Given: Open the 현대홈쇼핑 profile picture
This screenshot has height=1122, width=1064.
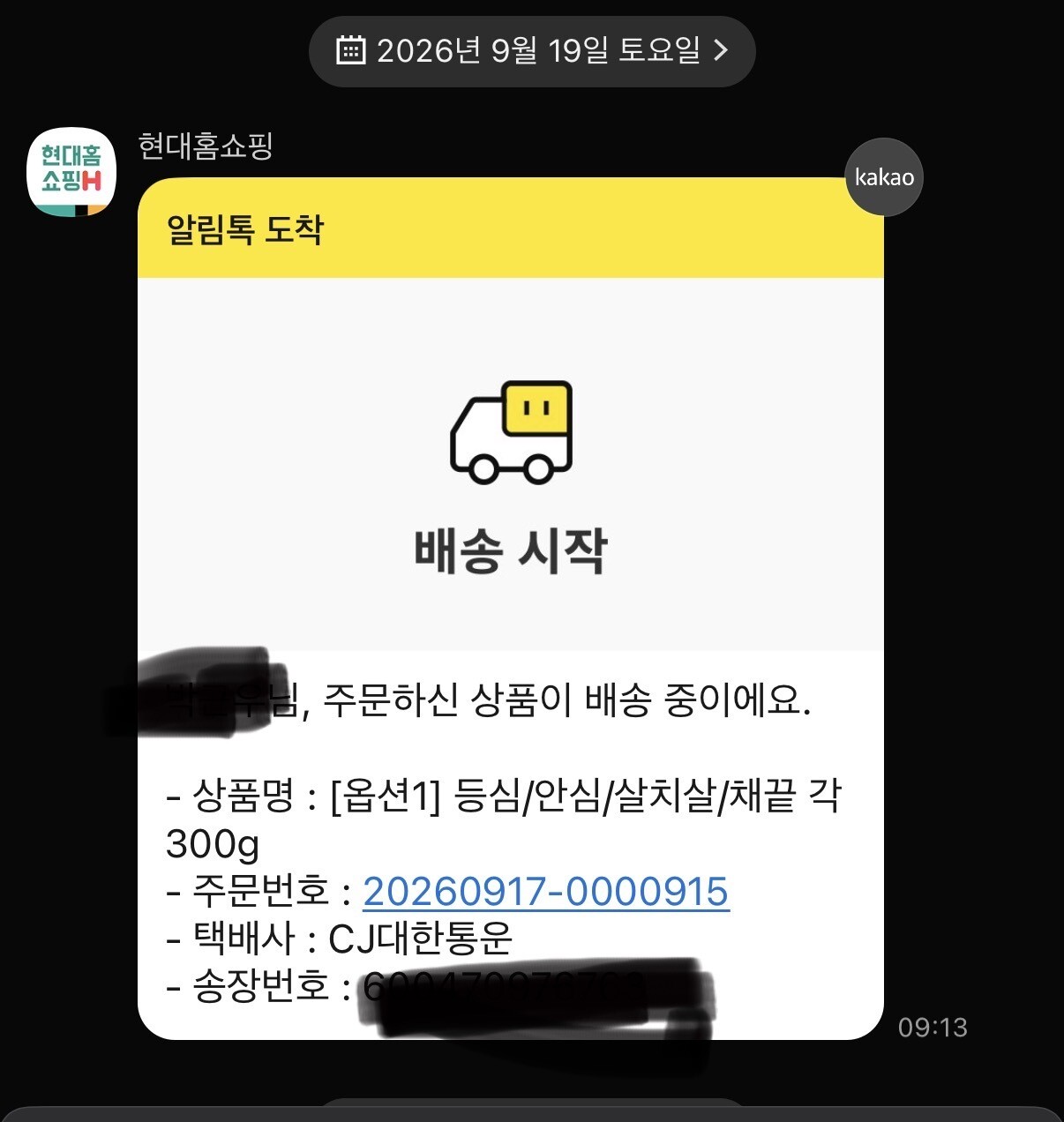Looking at the screenshot, I should (x=71, y=173).
